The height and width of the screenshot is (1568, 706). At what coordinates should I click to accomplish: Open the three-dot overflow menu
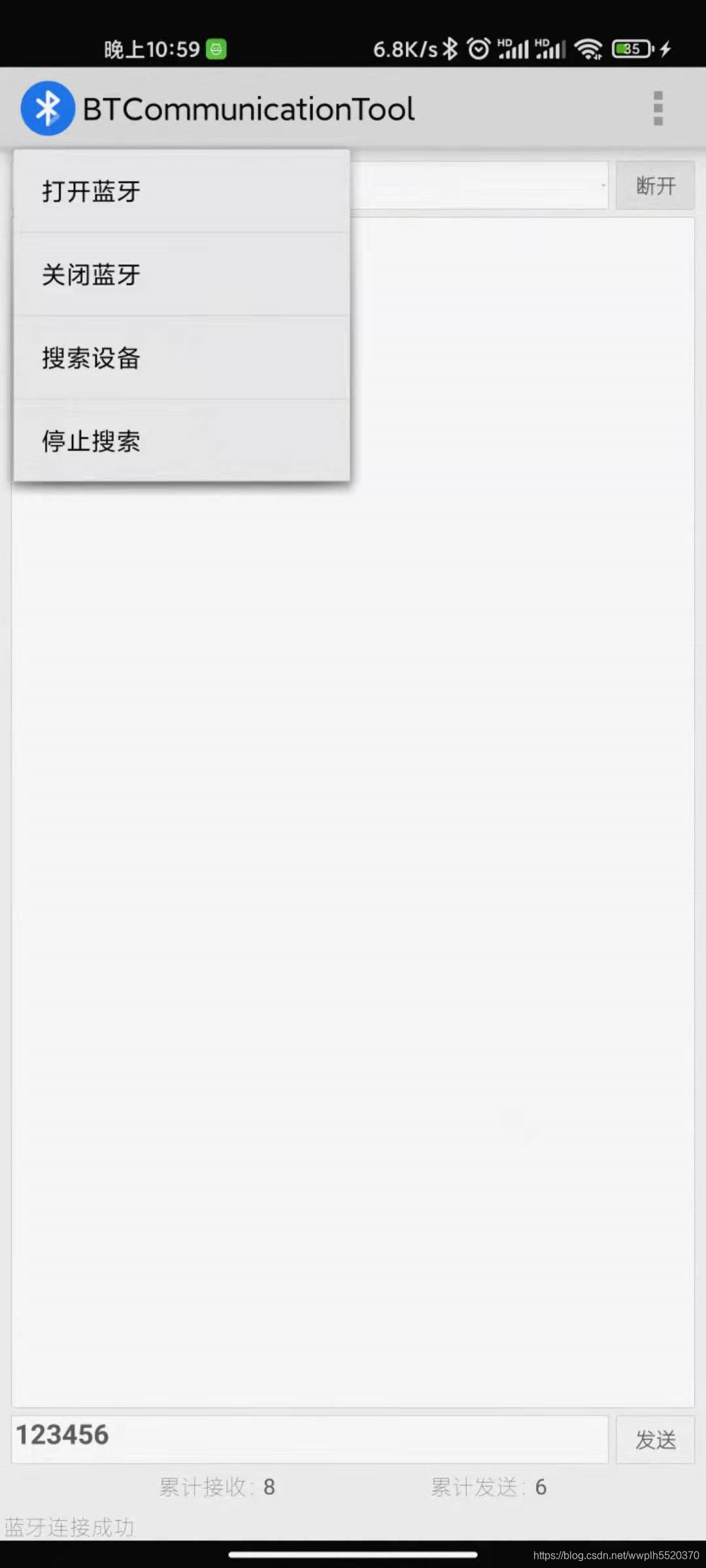click(x=658, y=108)
